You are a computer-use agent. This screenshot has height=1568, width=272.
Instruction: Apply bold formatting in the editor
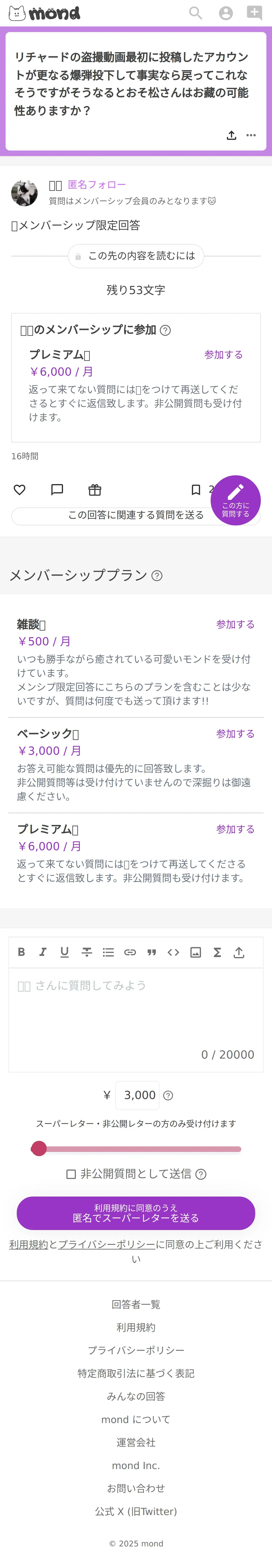click(21, 952)
